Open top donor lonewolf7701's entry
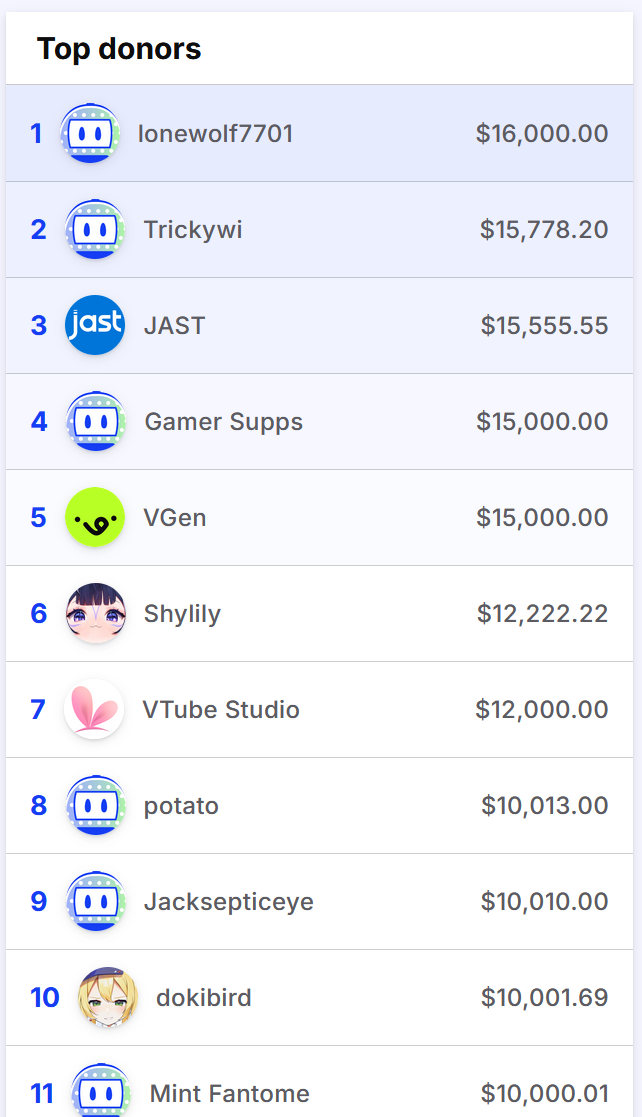The width and height of the screenshot is (642, 1117). [319, 133]
